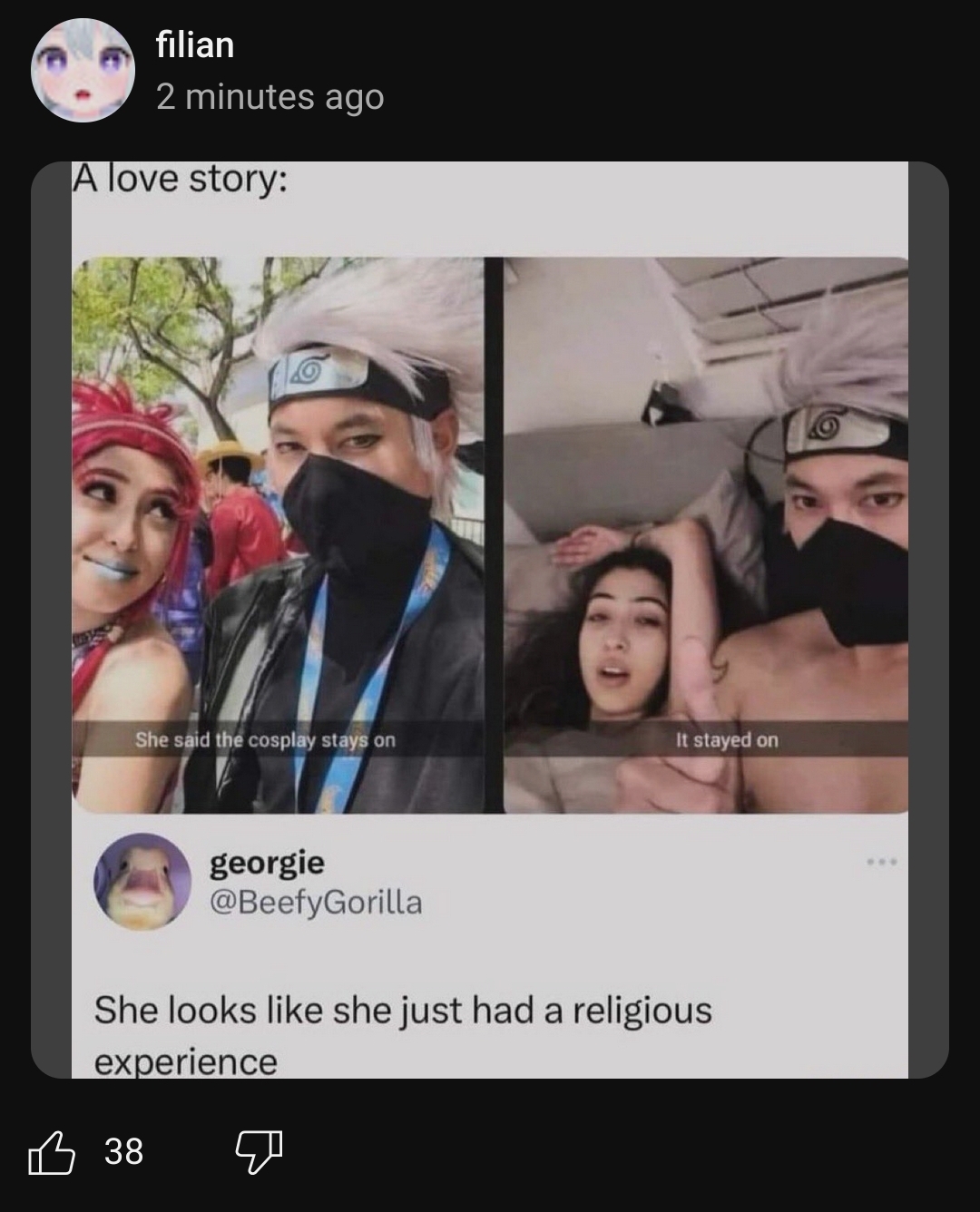Open filian's channel avatar
The height and width of the screenshot is (1212, 980).
(x=83, y=70)
